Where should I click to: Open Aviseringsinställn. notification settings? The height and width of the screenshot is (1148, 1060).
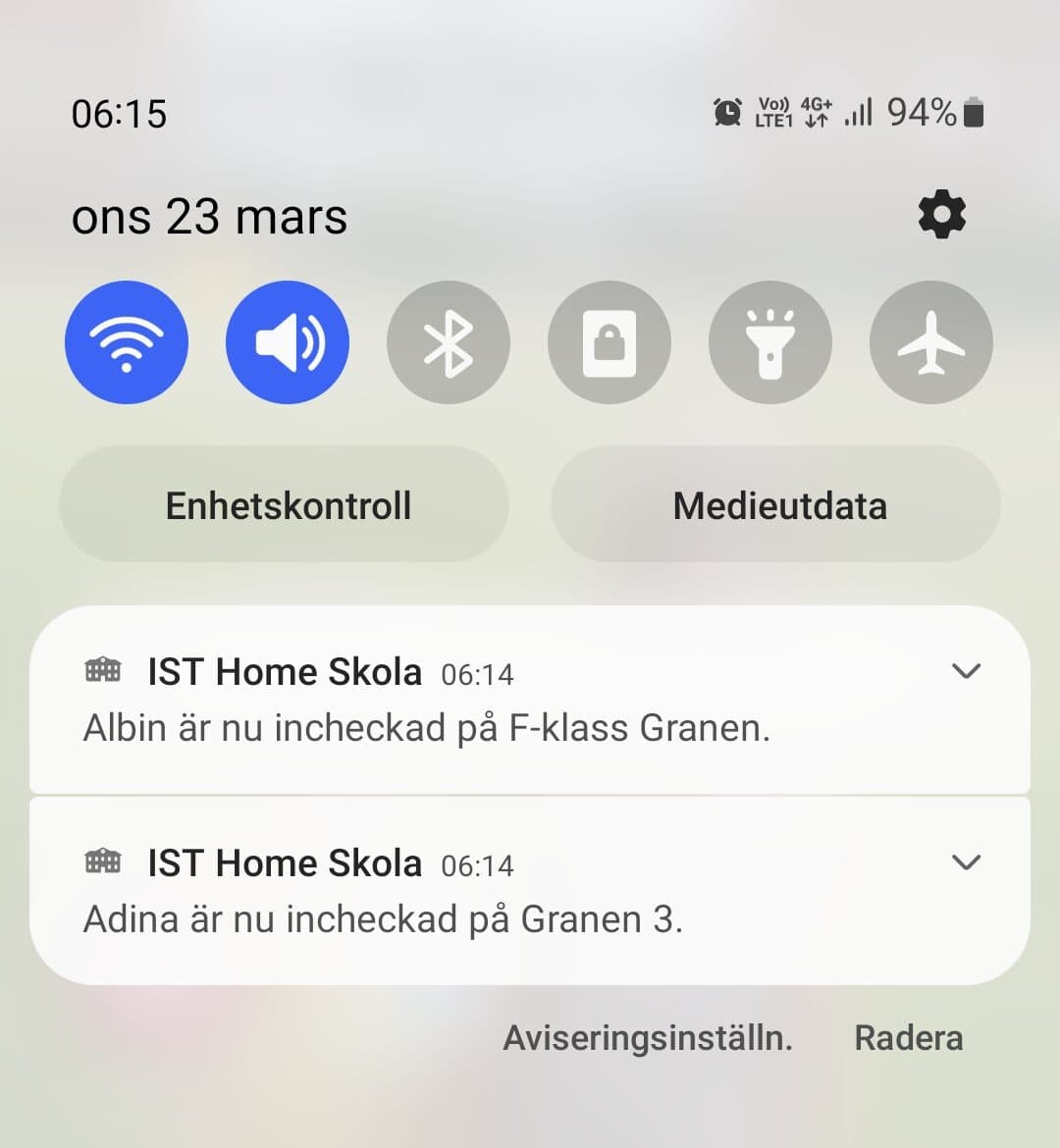(x=648, y=1038)
